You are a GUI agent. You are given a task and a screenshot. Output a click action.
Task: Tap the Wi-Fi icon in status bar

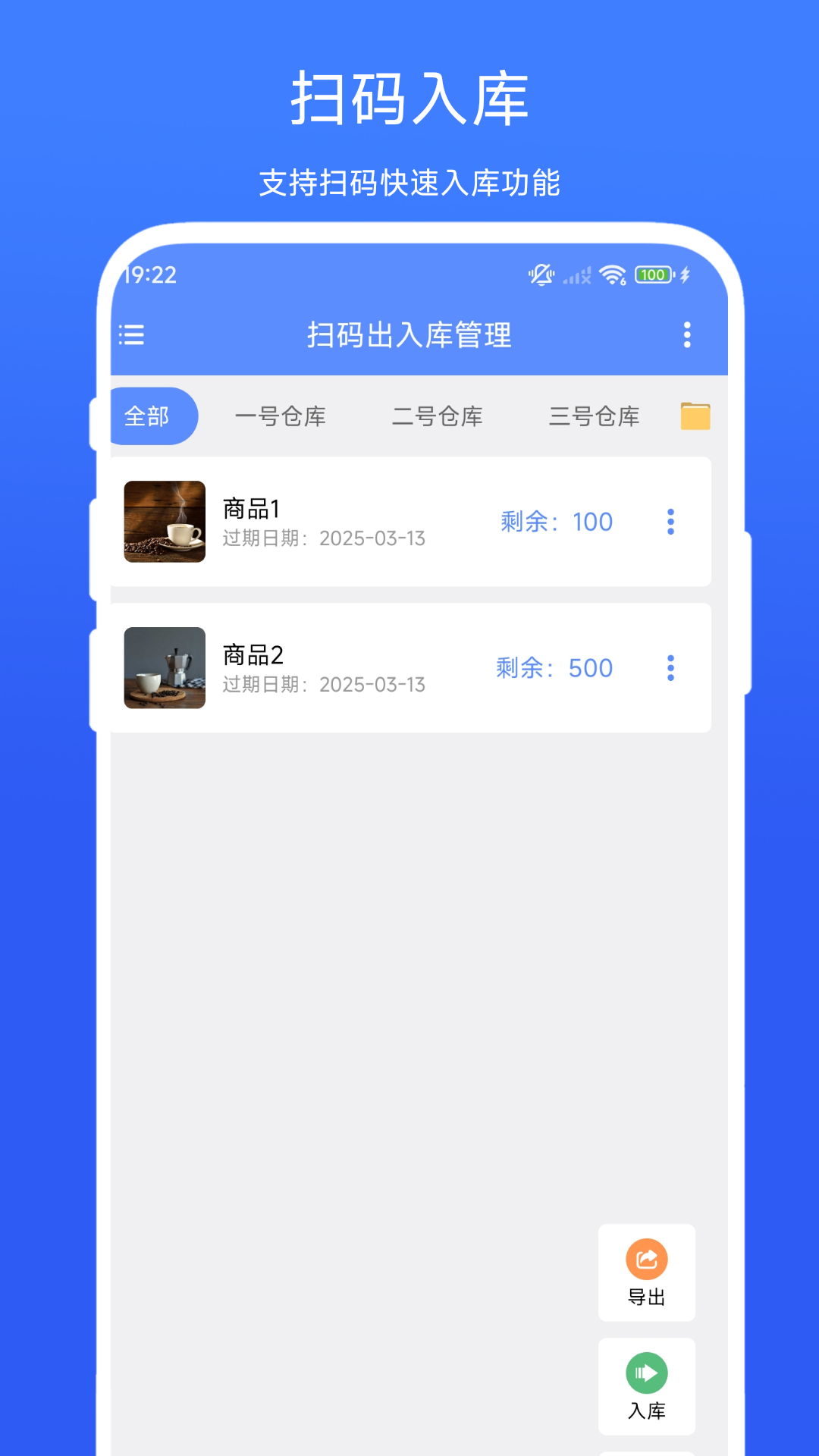(x=611, y=275)
